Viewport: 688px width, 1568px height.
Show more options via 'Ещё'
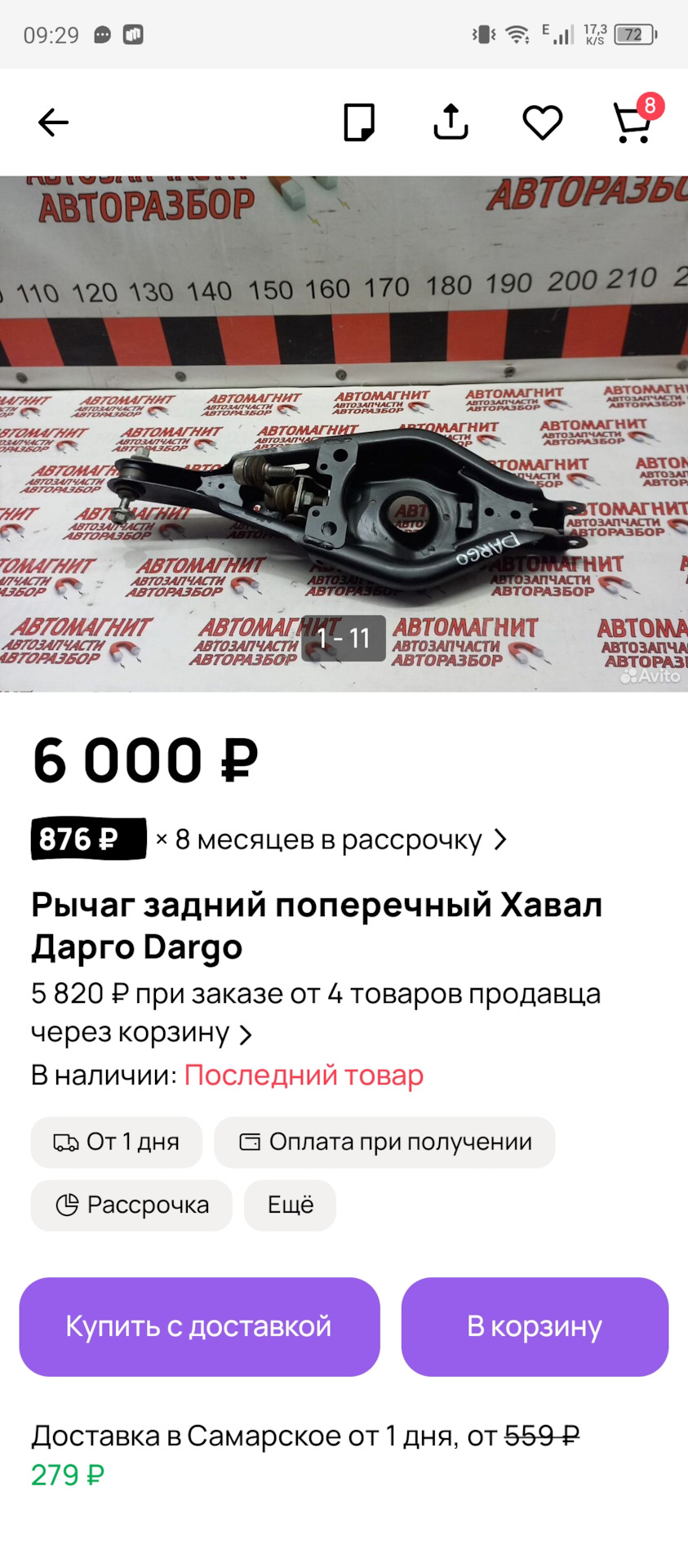tap(291, 1205)
